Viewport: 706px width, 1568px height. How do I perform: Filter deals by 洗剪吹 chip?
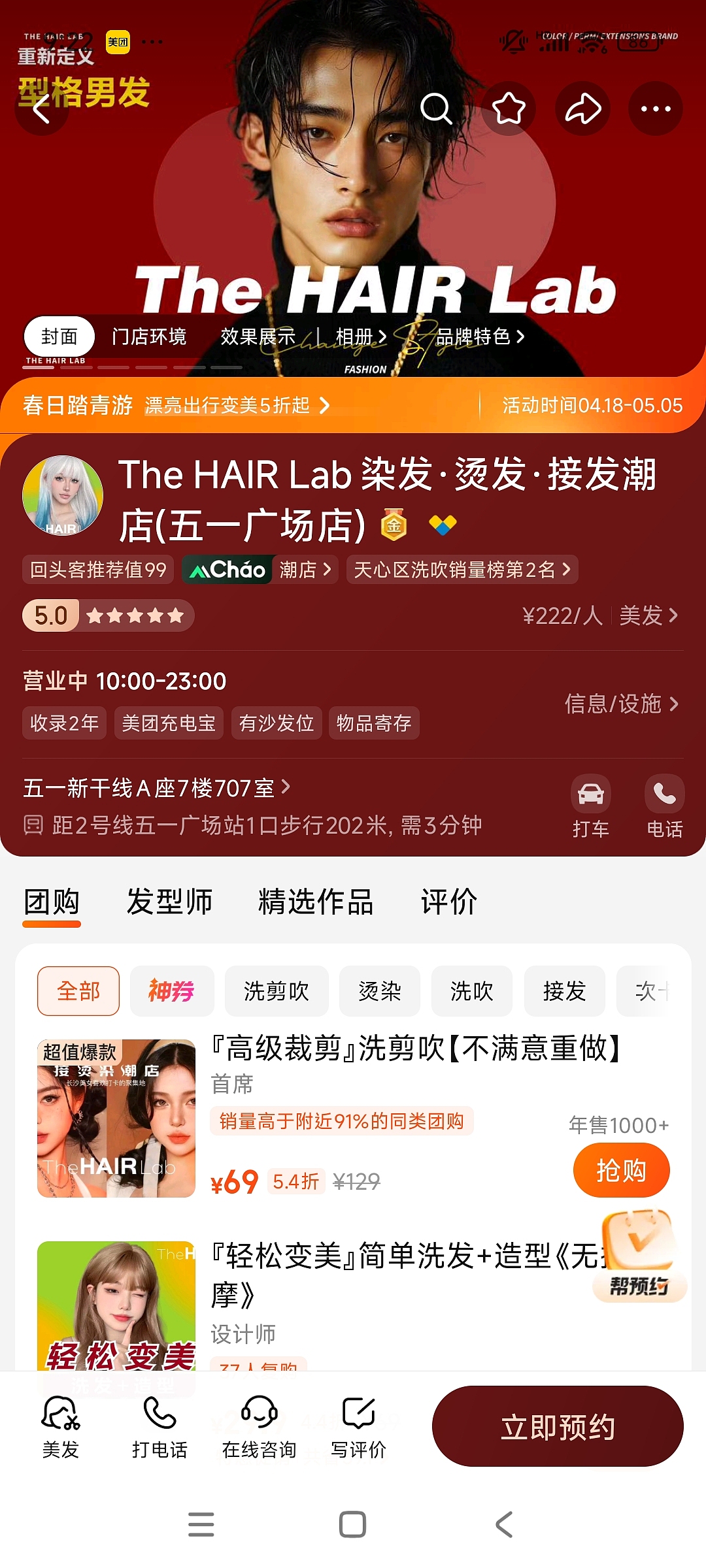tap(276, 991)
